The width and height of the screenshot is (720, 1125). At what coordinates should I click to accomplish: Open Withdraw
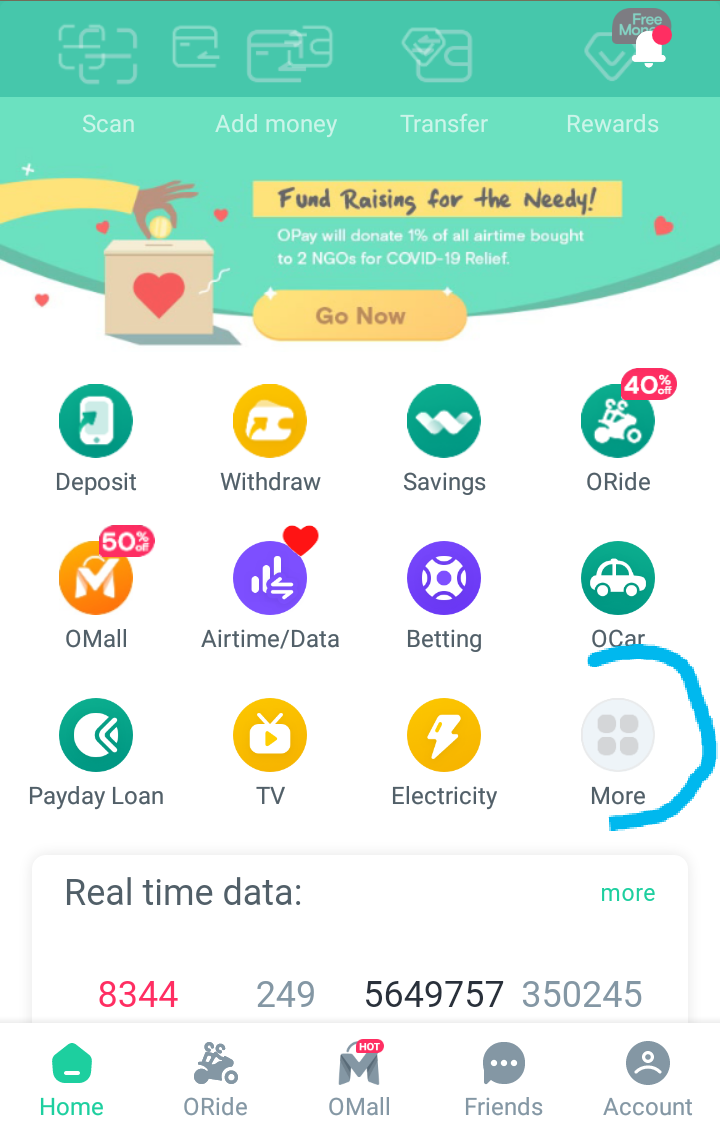point(270,421)
